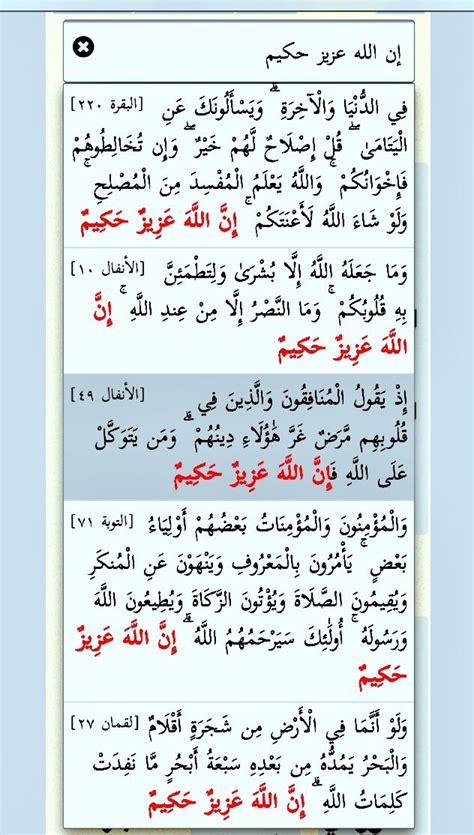Clear the search text with X icon
The width and height of the screenshot is (474, 835).
[83, 47]
